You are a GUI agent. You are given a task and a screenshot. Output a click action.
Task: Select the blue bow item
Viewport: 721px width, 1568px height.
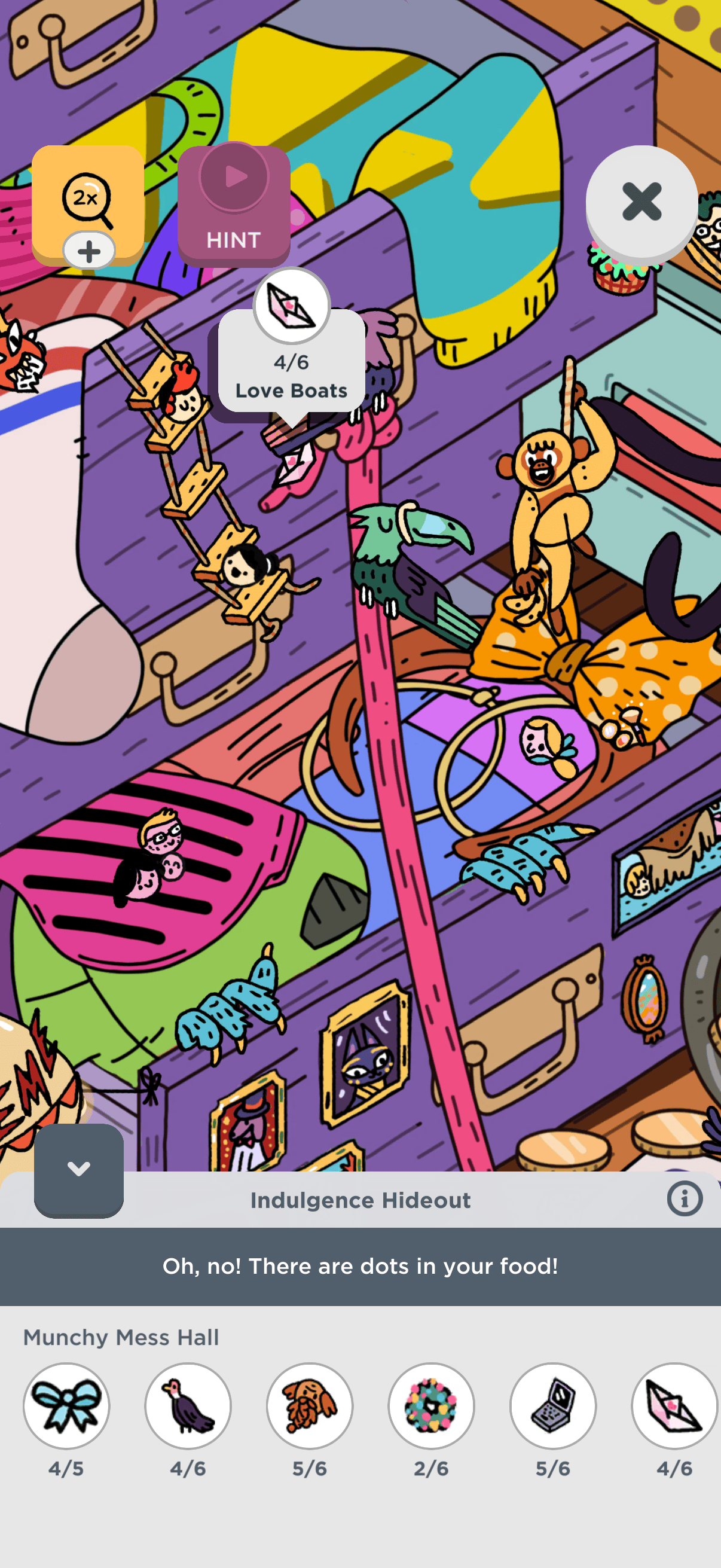click(x=66, y=1406)
